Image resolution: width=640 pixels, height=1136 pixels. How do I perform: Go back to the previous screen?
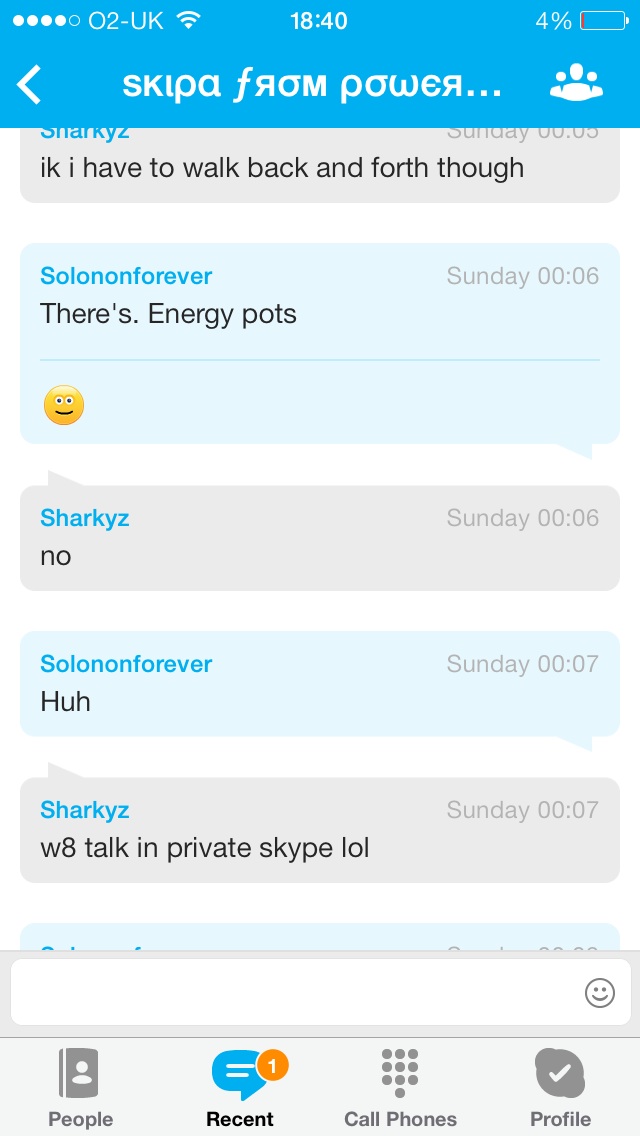(x=30, y=85)
